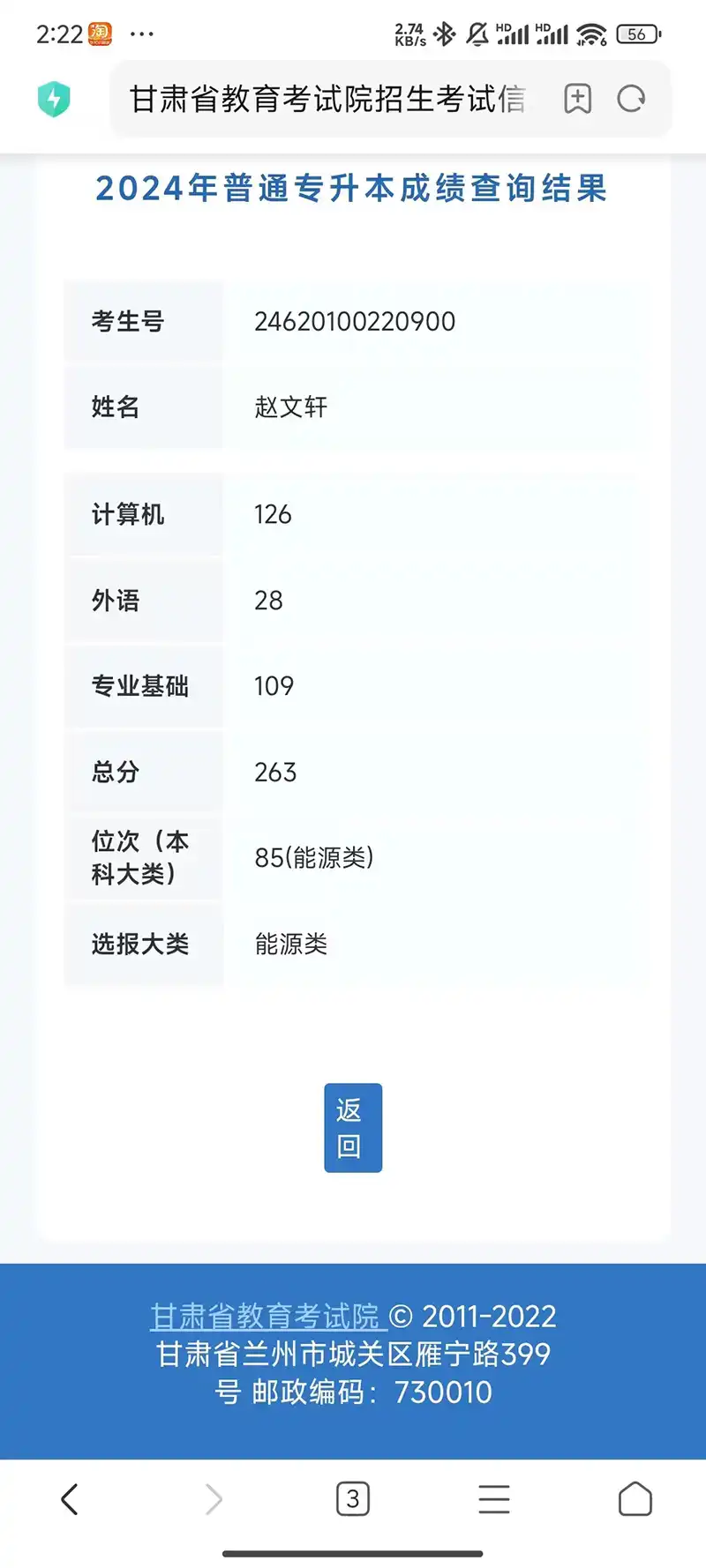This screenshot has height=1568, width=706.
Task: Go to the browser home page
Action: click(x=635, y=1498)
